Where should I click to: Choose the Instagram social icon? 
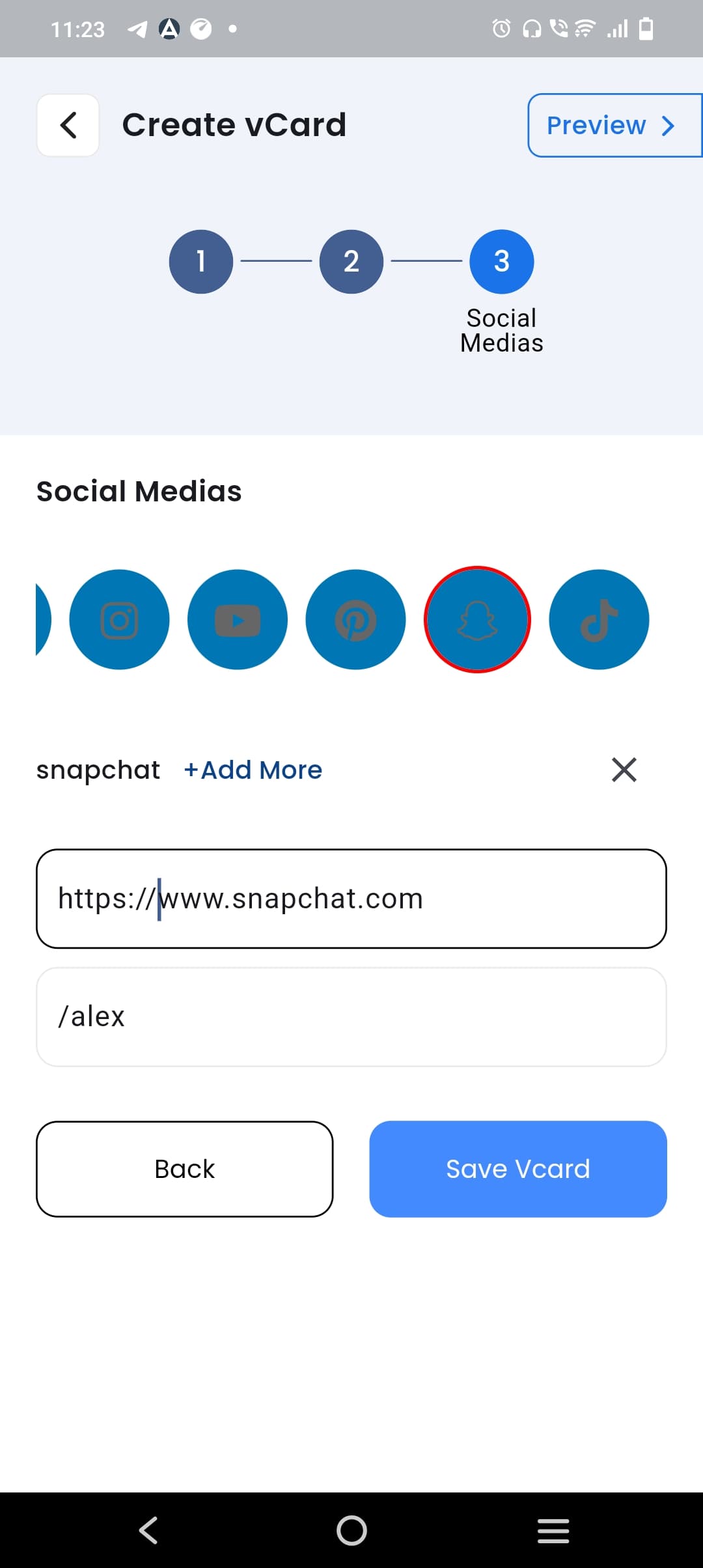coord(120,620)
